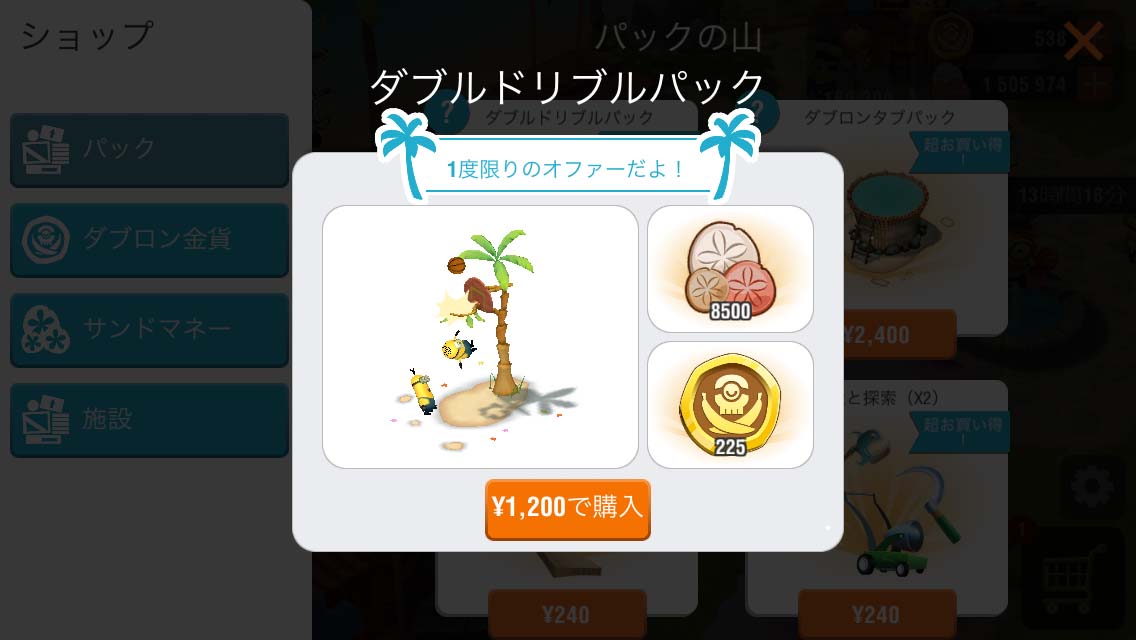This screenshot has width=1136, height=640.
Task: Open the パック shop category
Action: click(150, 150)
